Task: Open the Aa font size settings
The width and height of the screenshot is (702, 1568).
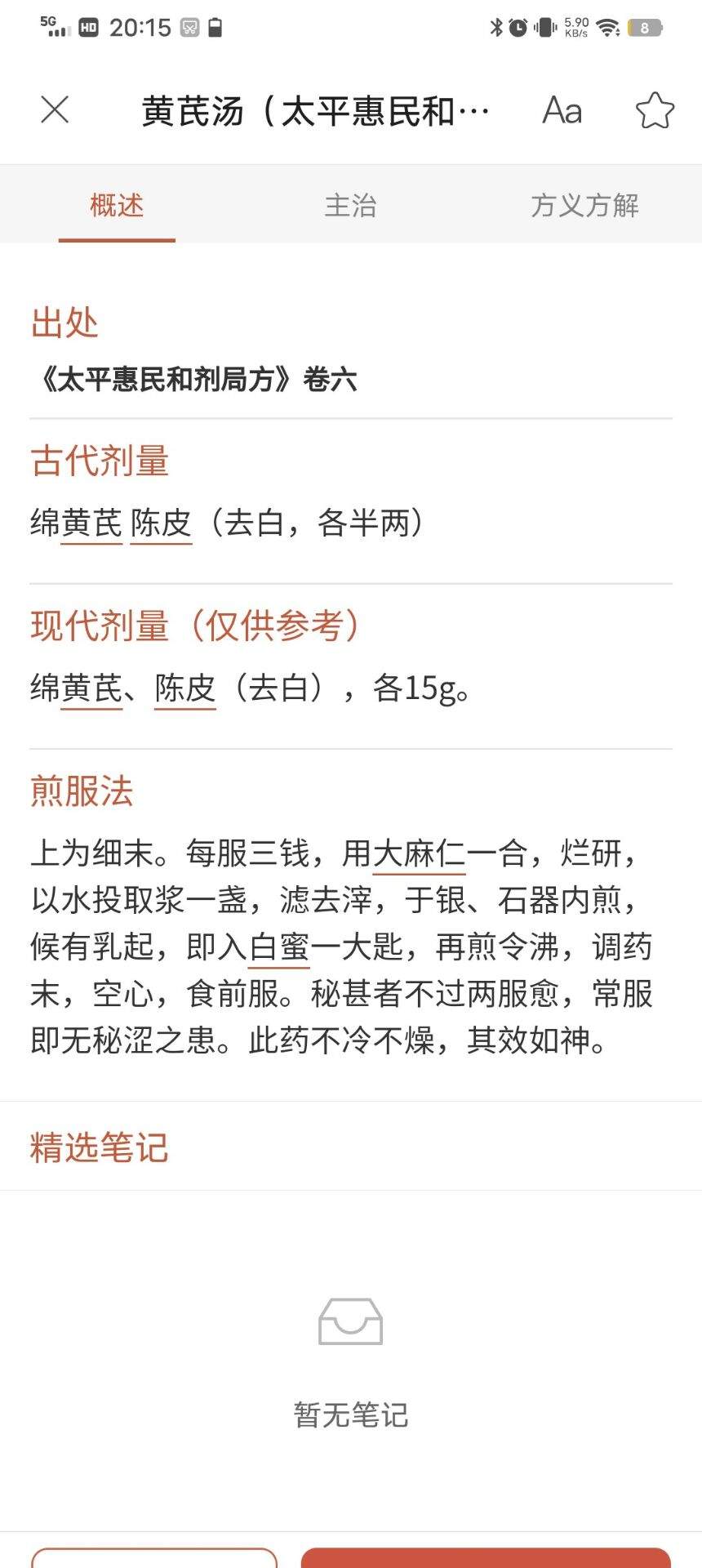Action: click(562, 110)
